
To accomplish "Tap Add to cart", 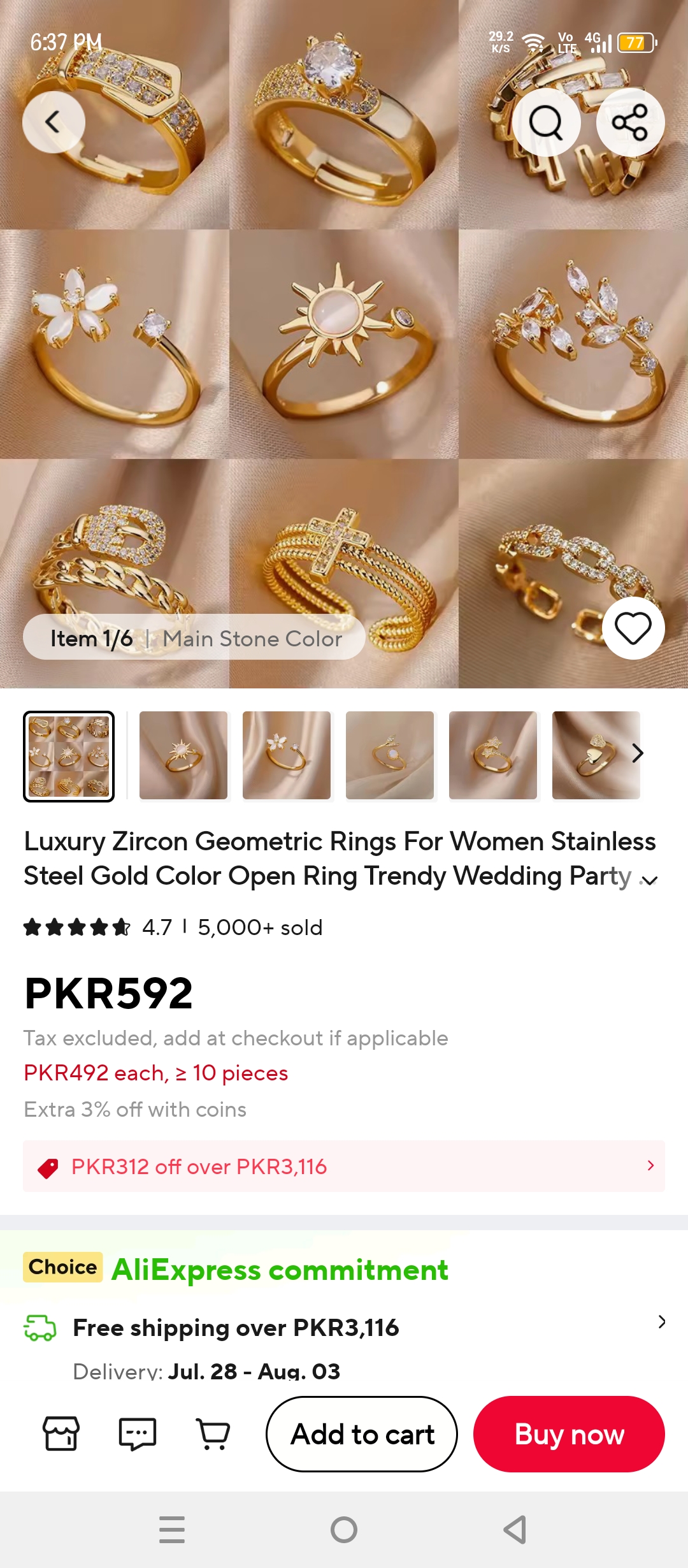I will (x=362, y=1434).
